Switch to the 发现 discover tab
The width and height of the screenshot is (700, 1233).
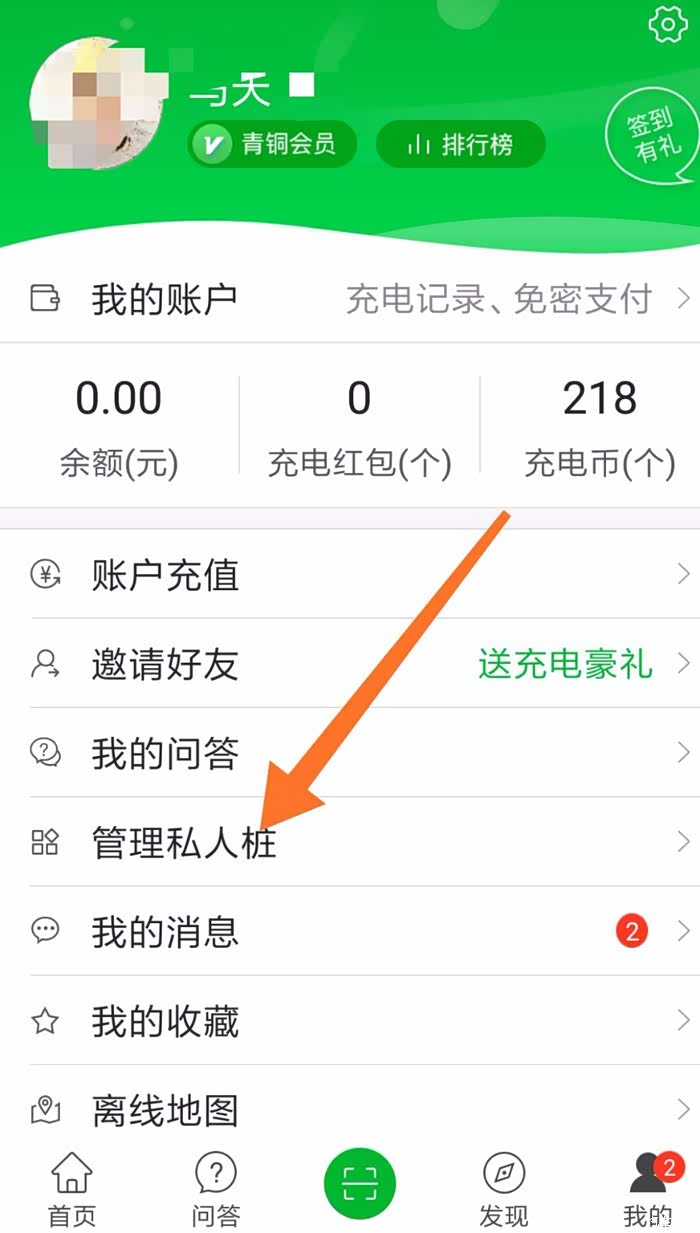(504, 1189)
